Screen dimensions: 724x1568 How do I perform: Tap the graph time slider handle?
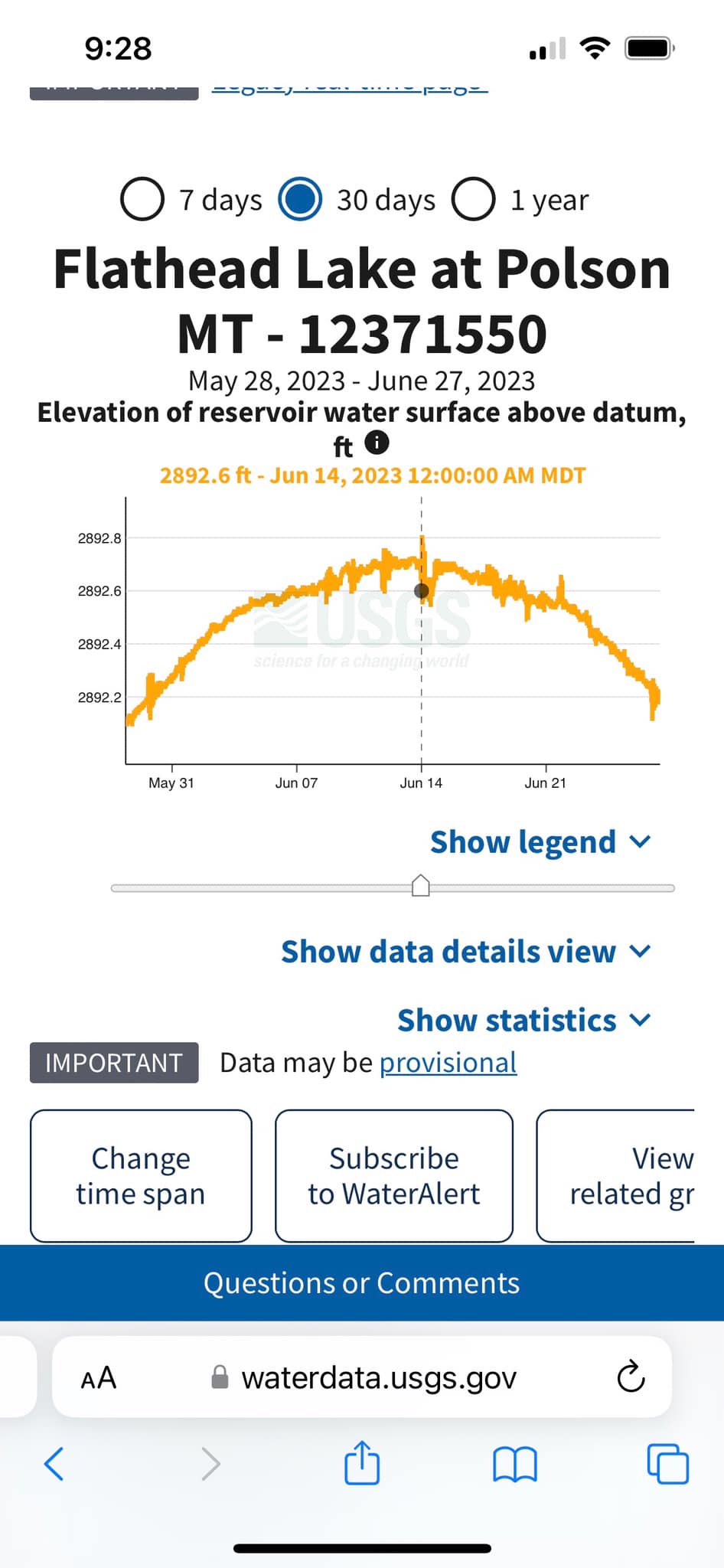pyautogui.click(x=421, y=886)
